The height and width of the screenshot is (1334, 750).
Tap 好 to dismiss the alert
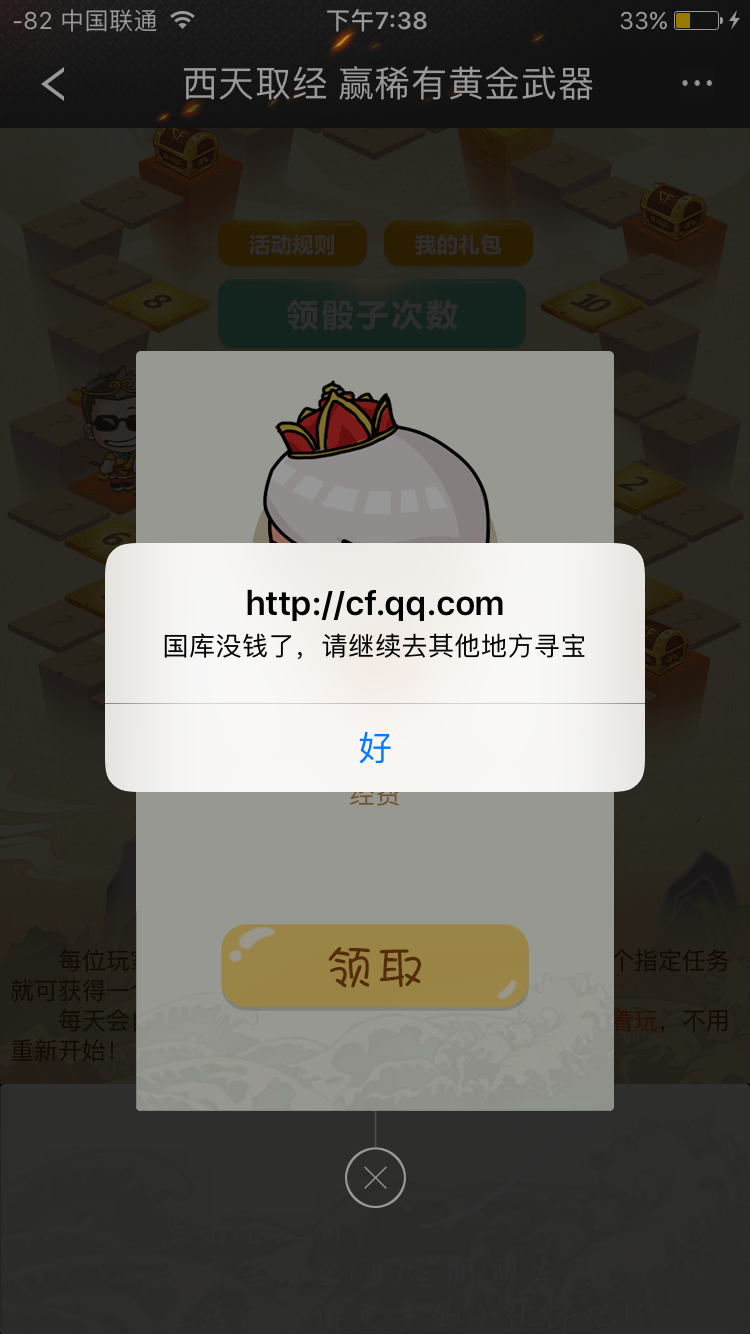375,747
